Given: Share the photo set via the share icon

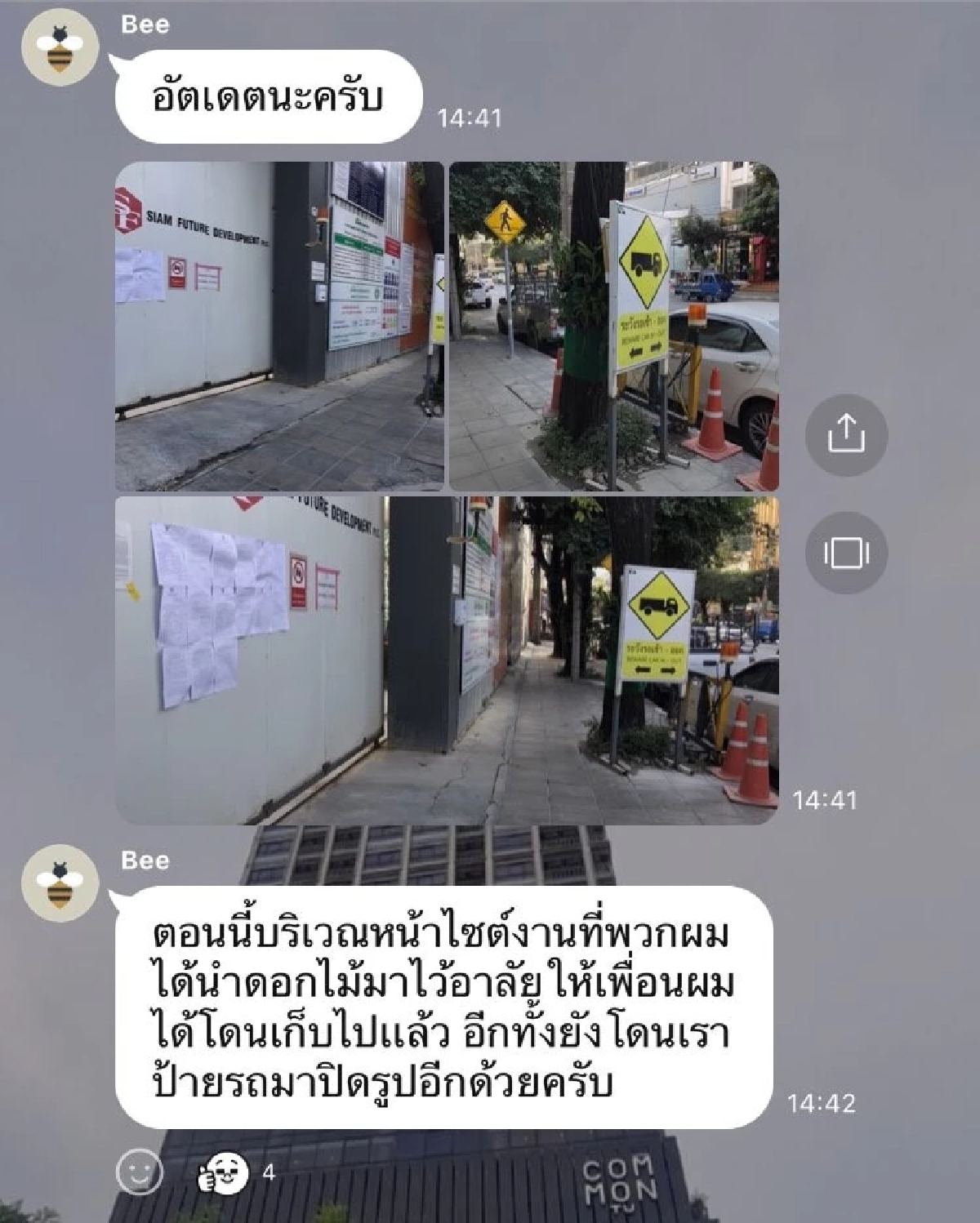Looking at the screenshot, I should pos(845,434).
